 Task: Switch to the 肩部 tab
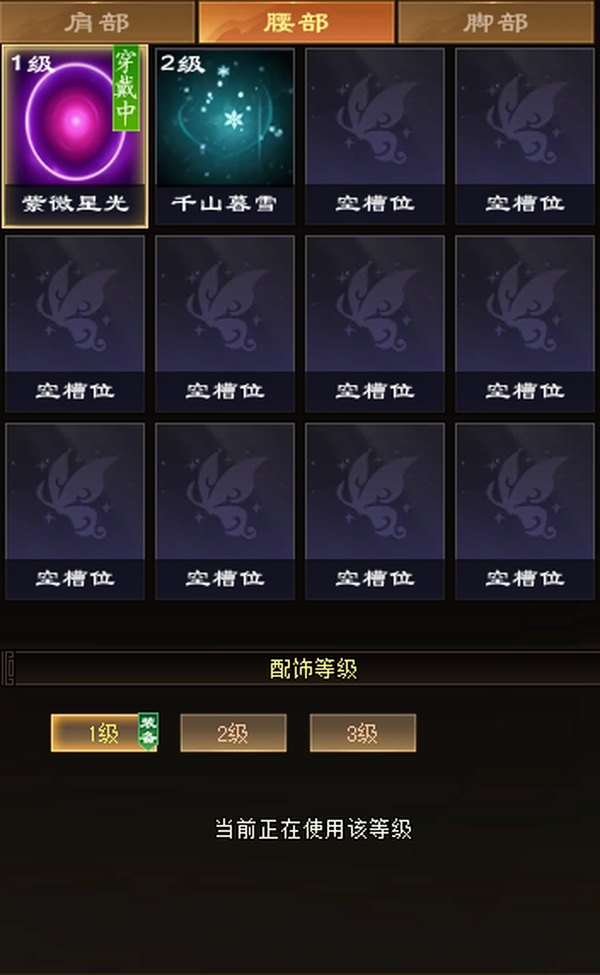tap(97, 22)
